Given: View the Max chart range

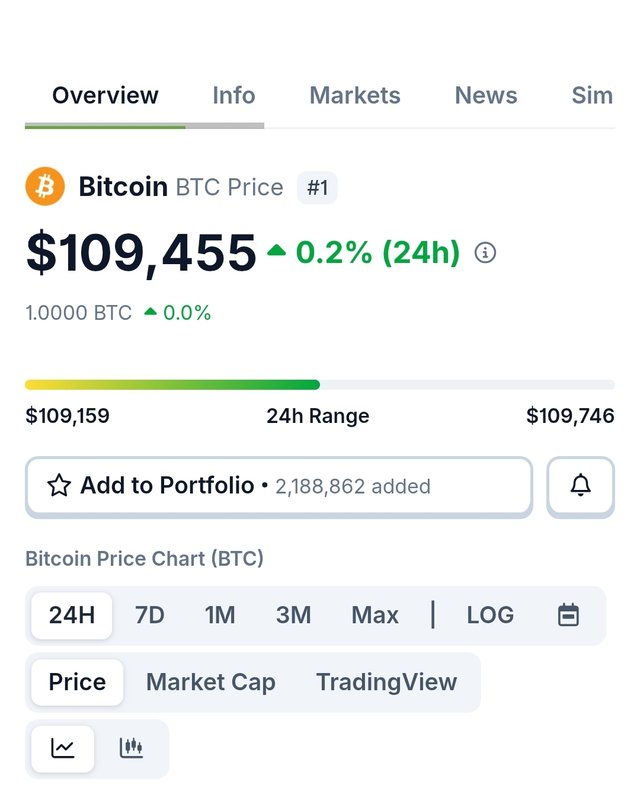Looking at the screenshot, I should pos(375,615).
